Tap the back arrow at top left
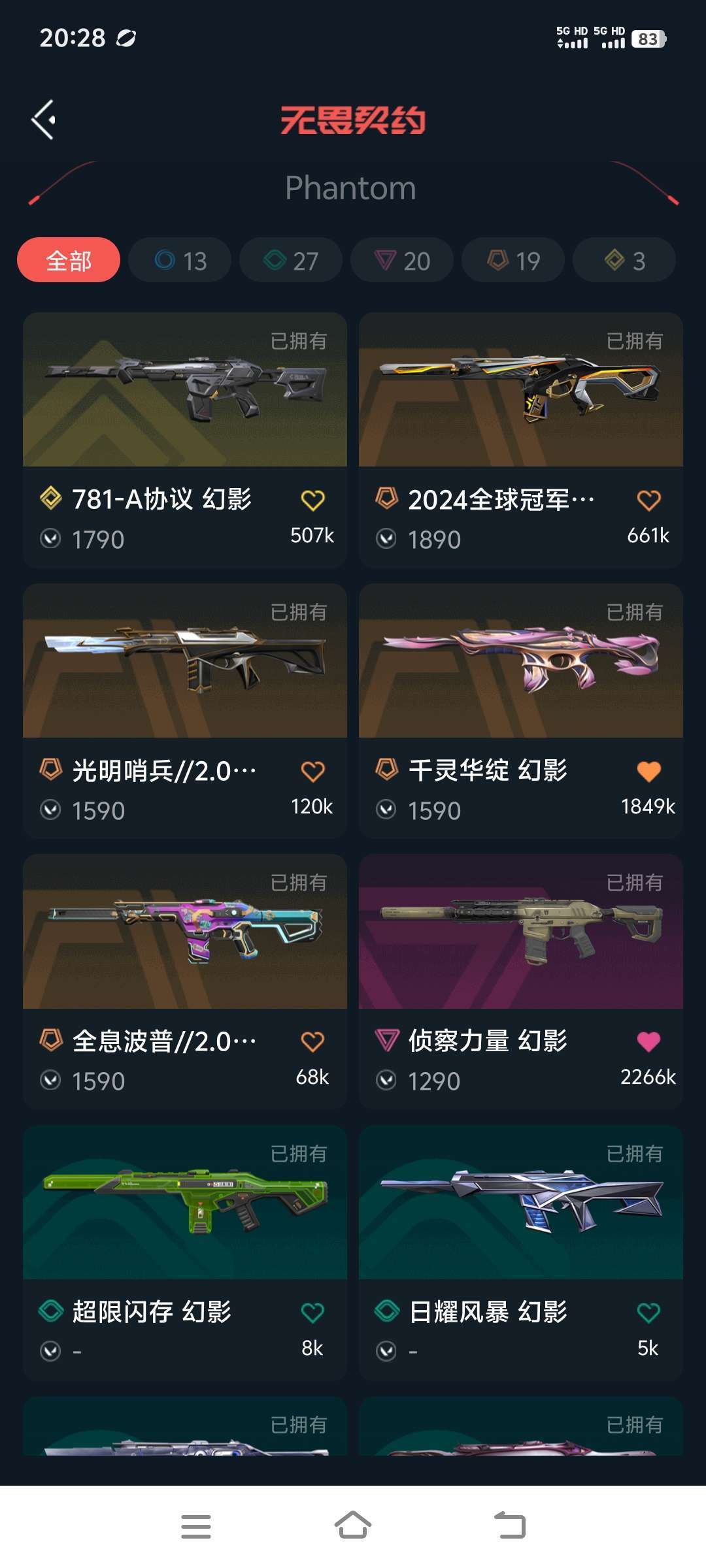706x1568 pixels. coord(43,119)
